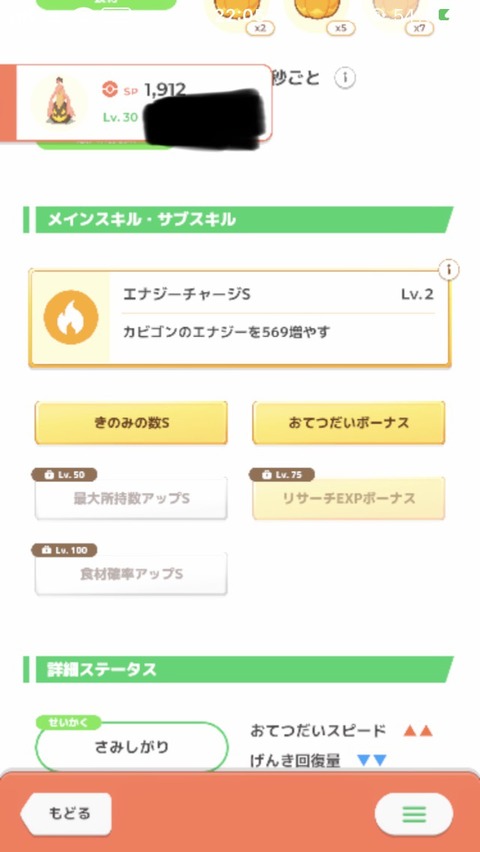Open info icon beside 秒ごと
Screen dimensions: 480x852
pyautogui.click(x=345, y=79)
